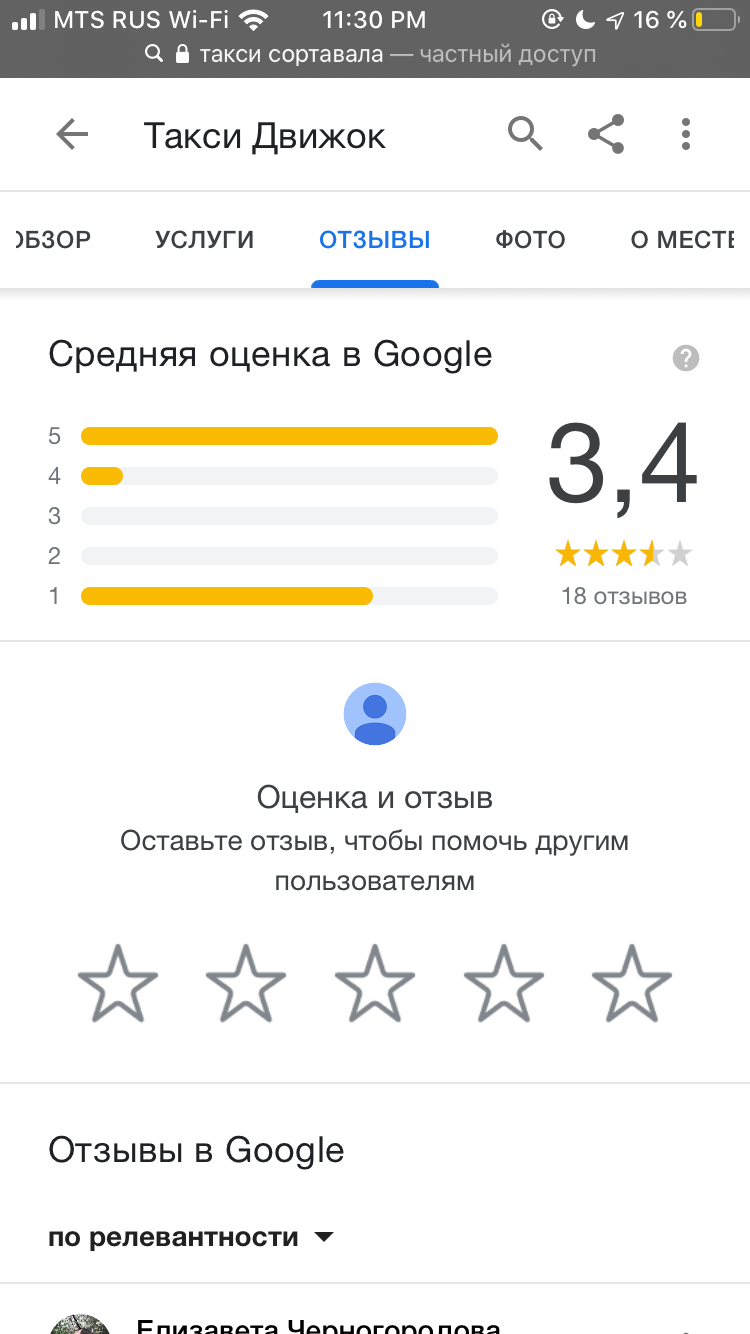Switch to the Обзор tab
The height and width of the screenshot is (1334, 750).
click(x=54, y=240)
